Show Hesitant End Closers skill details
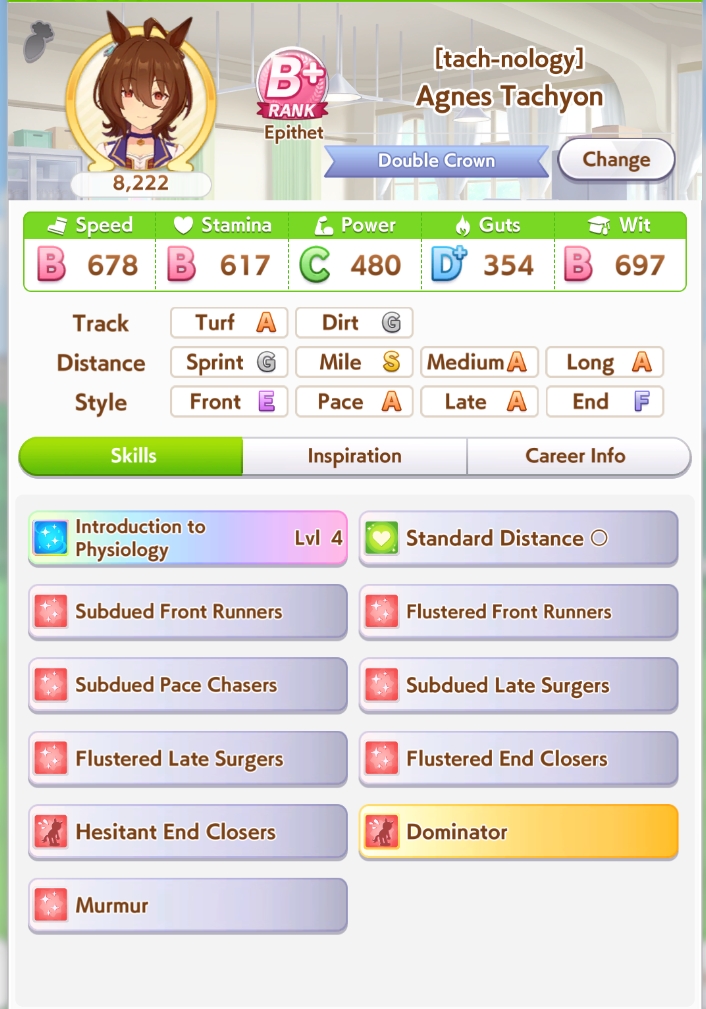Screen dimensions: 706x1009 coord(188,832)
